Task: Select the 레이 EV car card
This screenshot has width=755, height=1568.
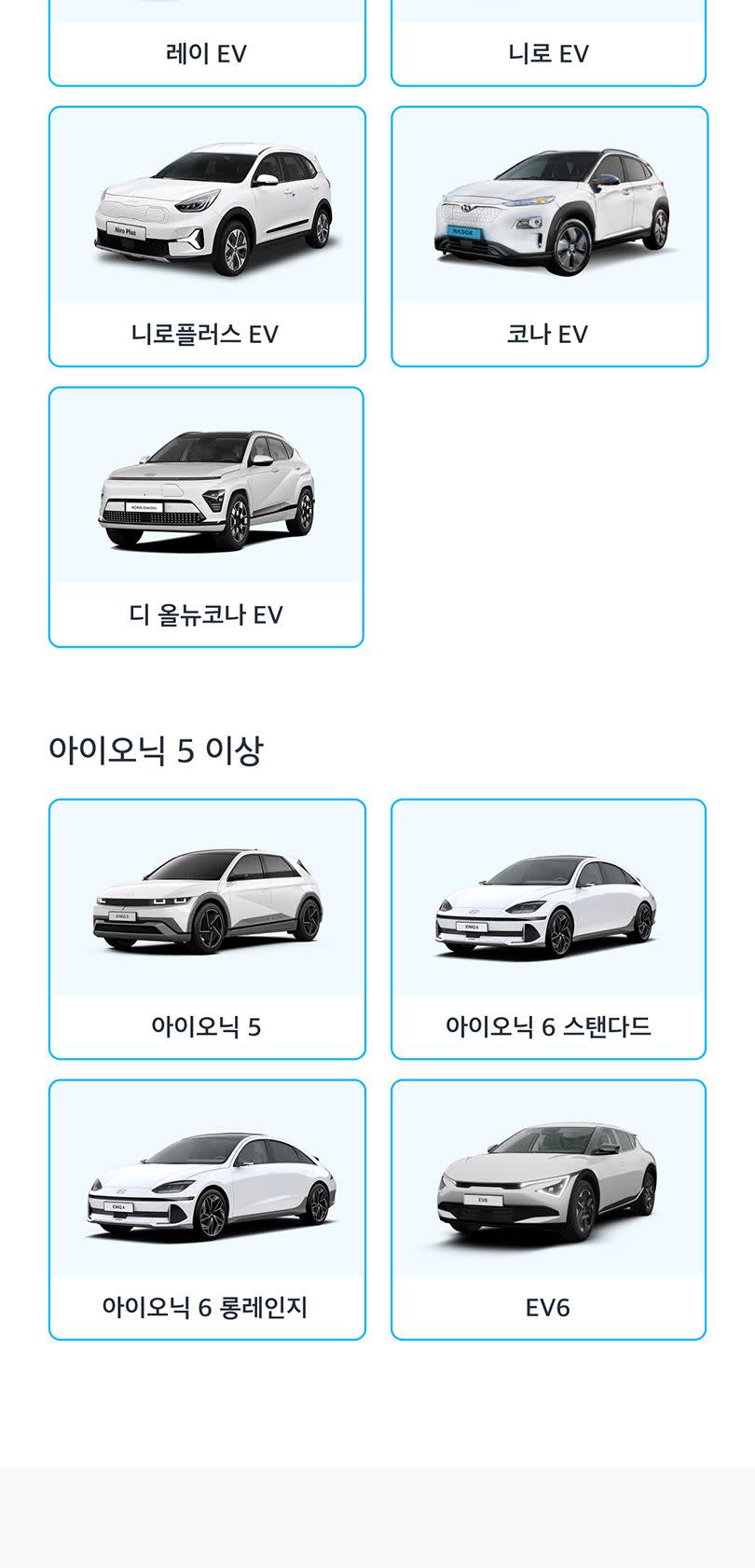Action: click(x=206, y=47)
